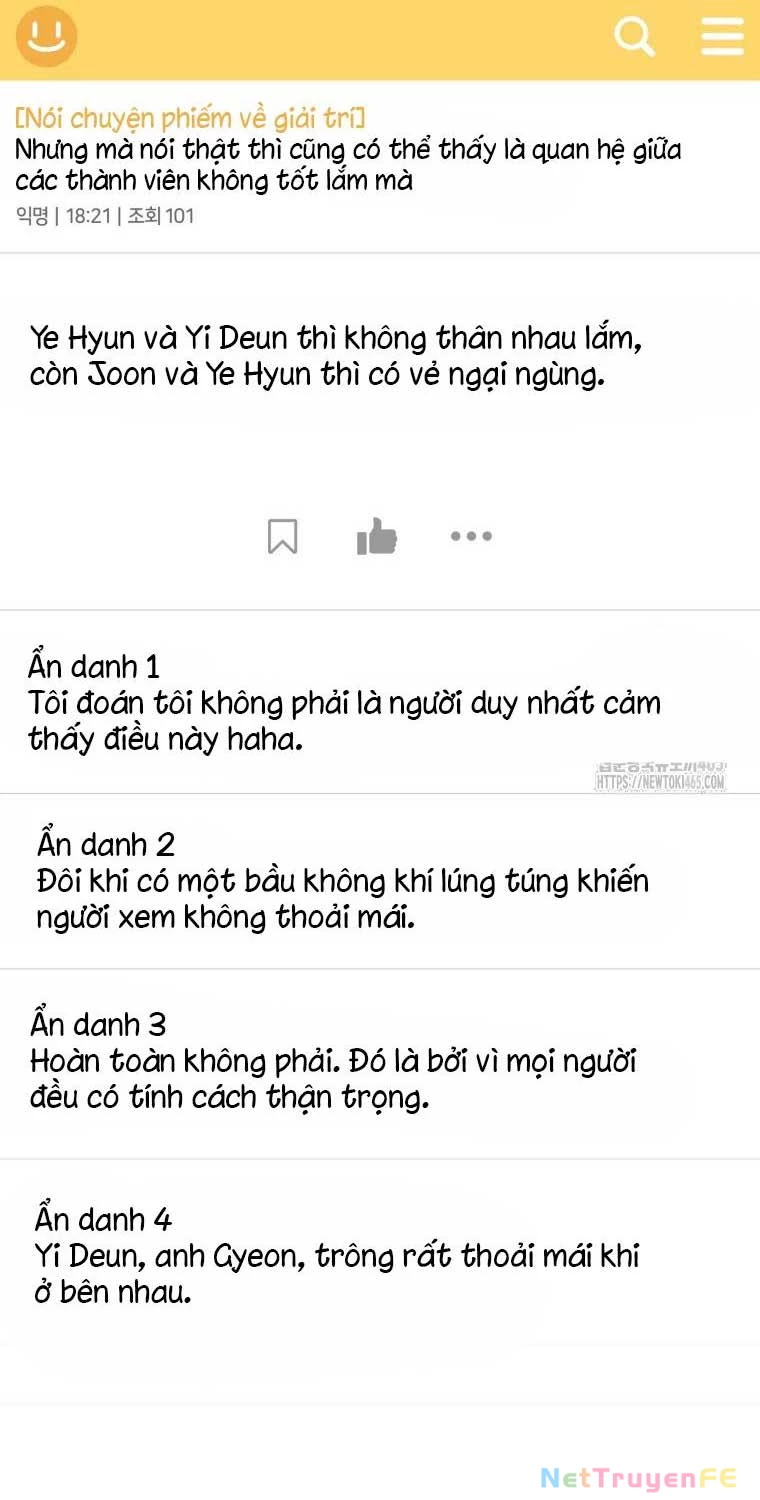Open the hamburger navigation menu
The width and height of the screenshot is (760, 1500).
coord(722,37)
